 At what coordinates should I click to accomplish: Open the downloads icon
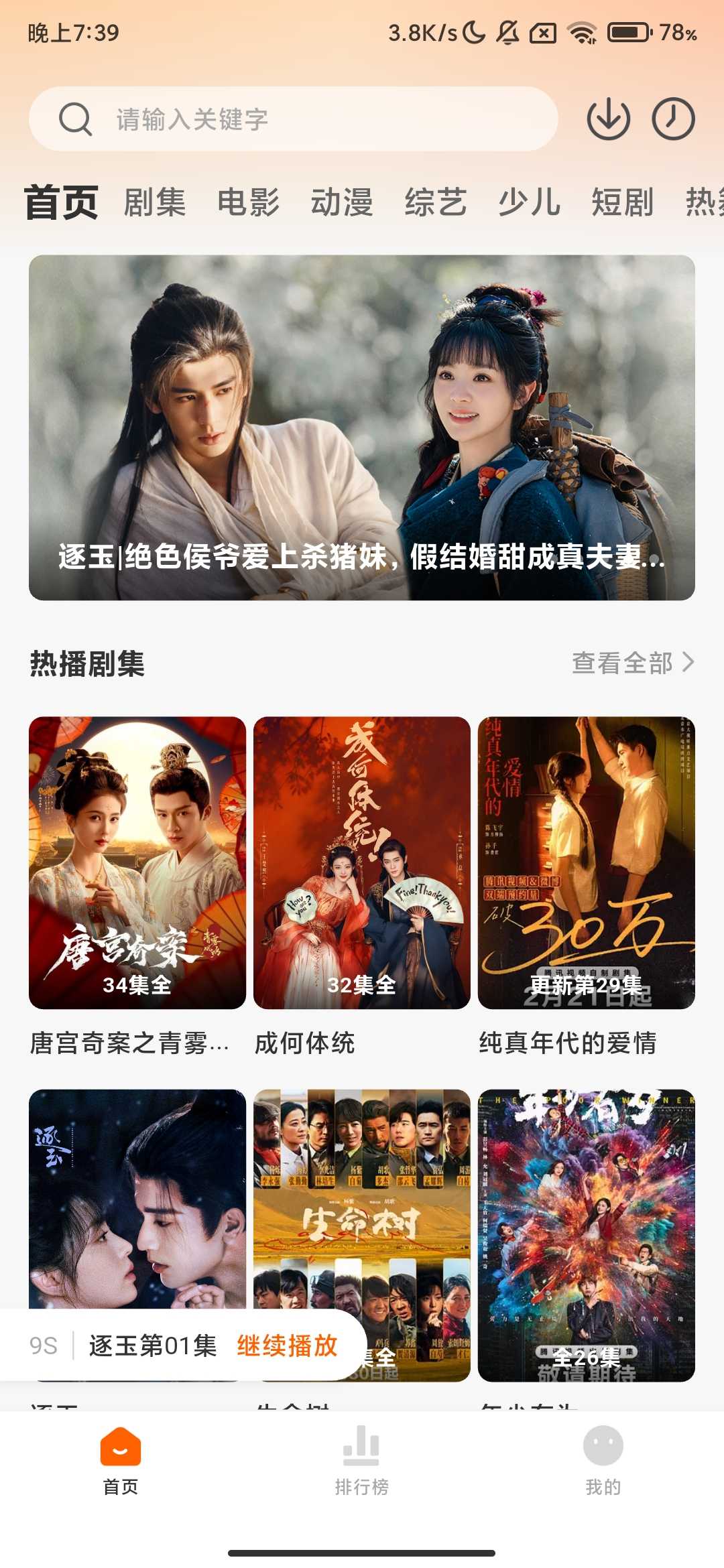coord(608,119)
